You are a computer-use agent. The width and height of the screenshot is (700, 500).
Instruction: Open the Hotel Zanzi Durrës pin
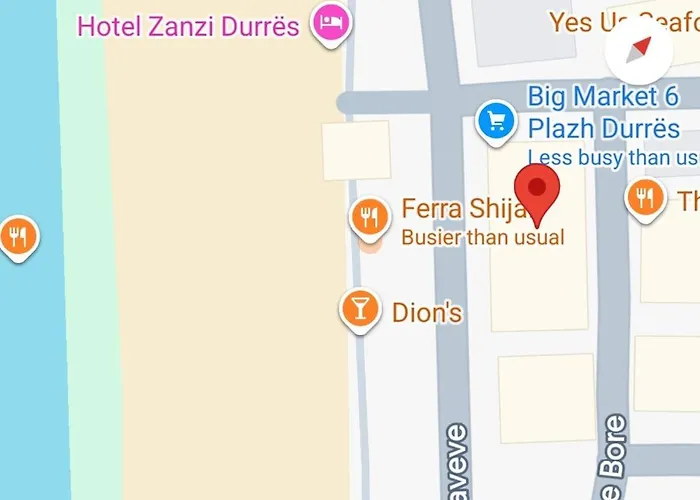pyautogui.click(x=330, y=22)
